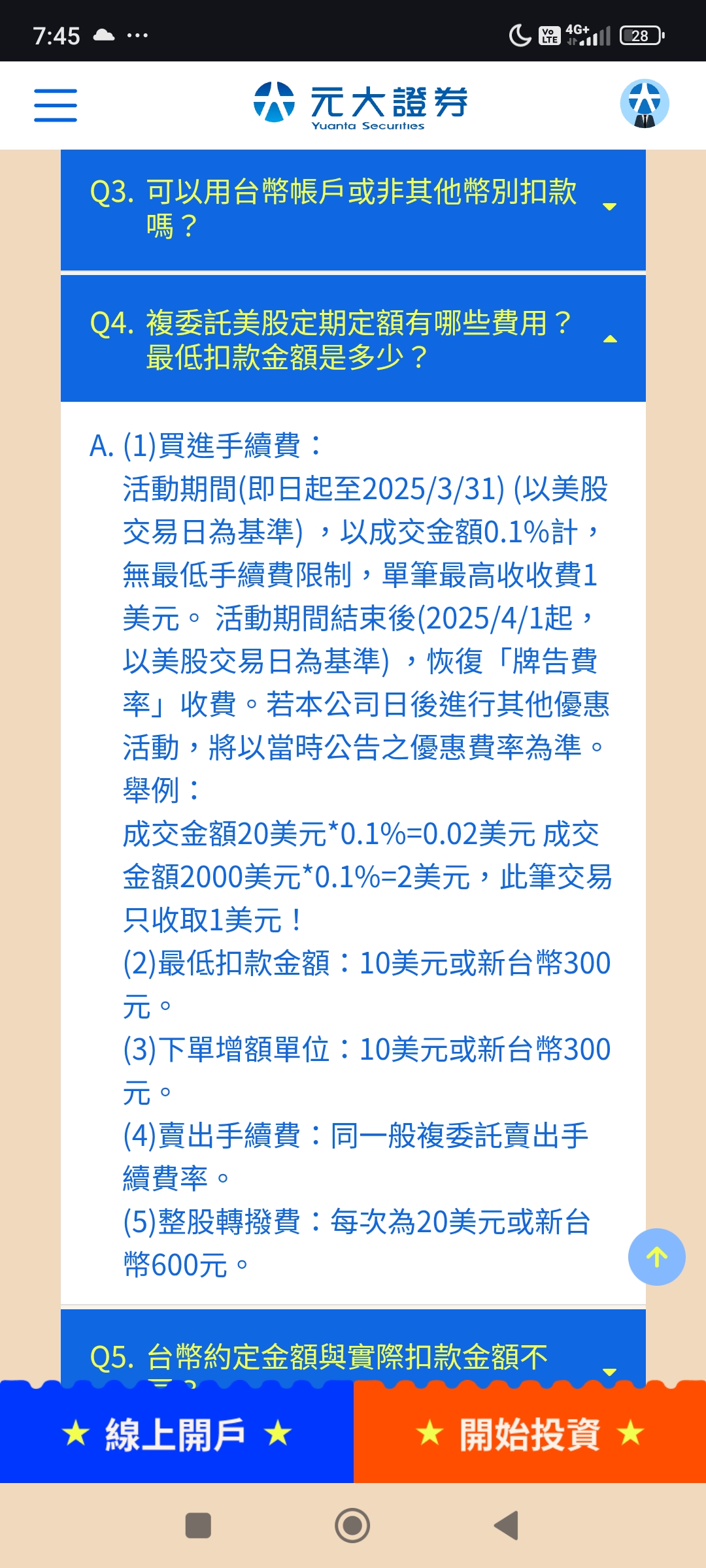Toggle the Q4 answer visibility
The width and height of the screenshot is (706, 1568).
point(609,338)
